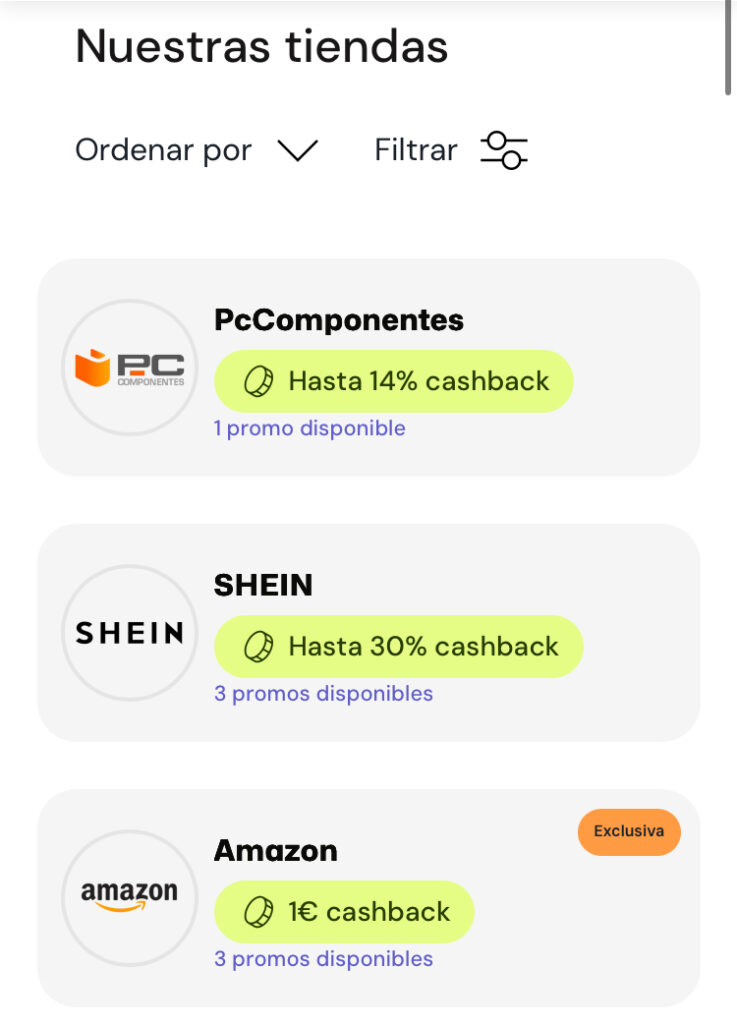Expand the Ordenar por dropdown
Image resolution: width=737 pixels, height=1024 pixels.
pyautogui.click(x=196, y=151)
